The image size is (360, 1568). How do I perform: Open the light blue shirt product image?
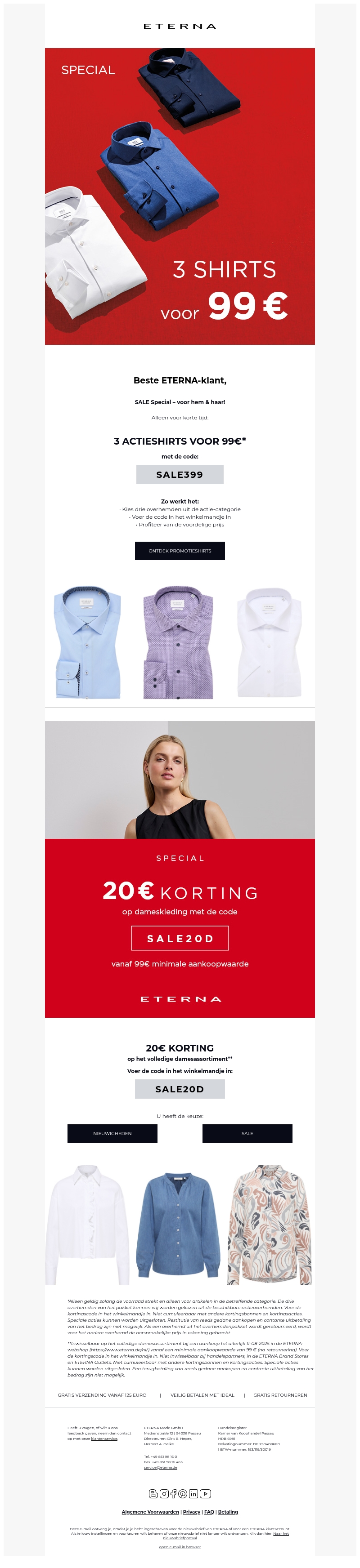click(87, 643)
